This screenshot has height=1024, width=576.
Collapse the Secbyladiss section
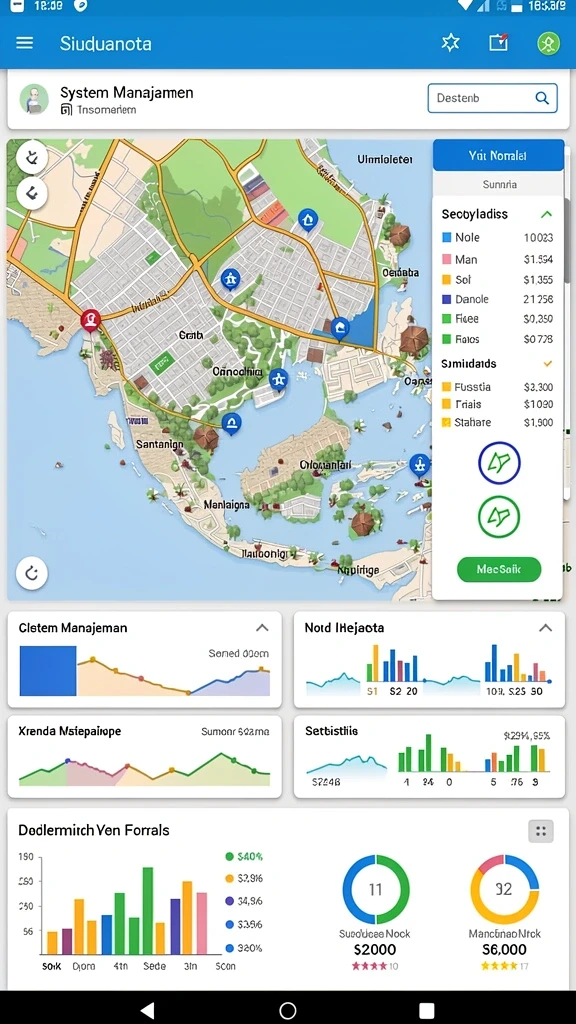click(x=547, y=214)
